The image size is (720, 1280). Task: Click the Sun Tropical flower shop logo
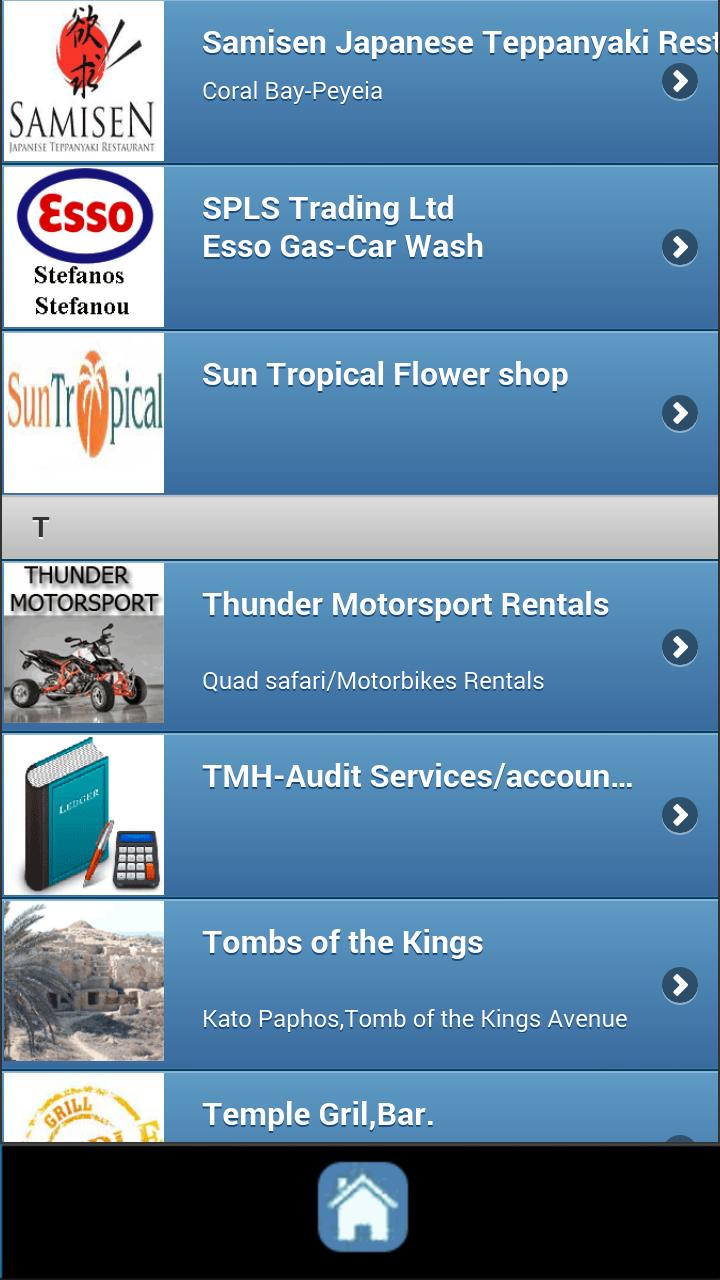click(84, 412)
